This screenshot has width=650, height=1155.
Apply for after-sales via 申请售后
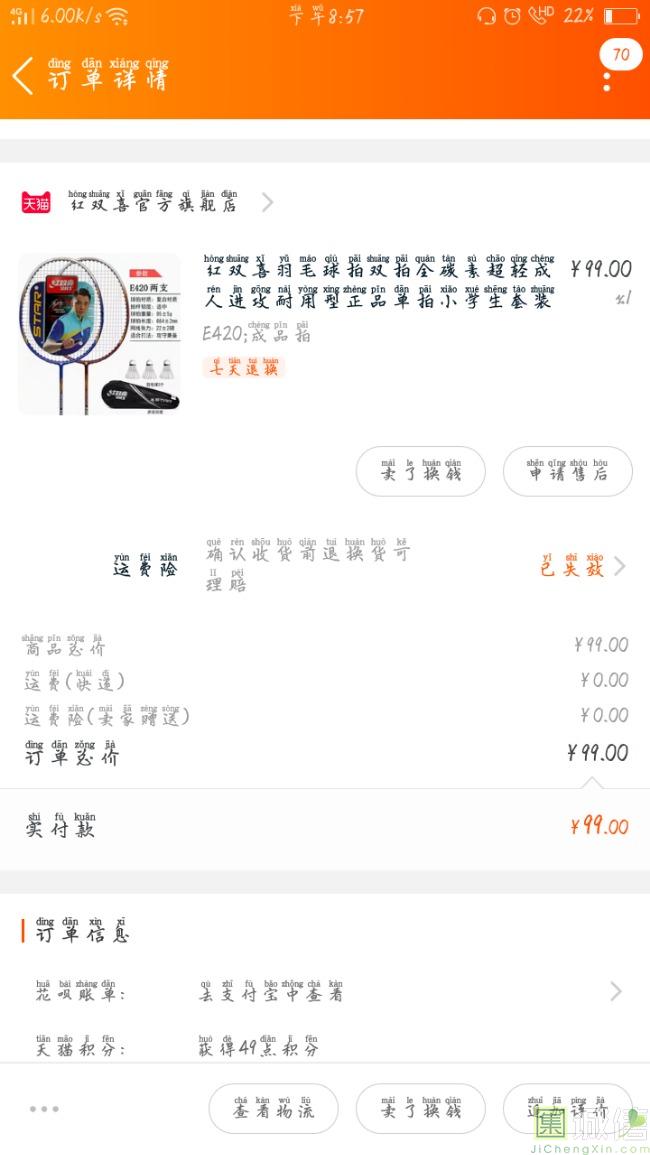(x=567, y=471)
